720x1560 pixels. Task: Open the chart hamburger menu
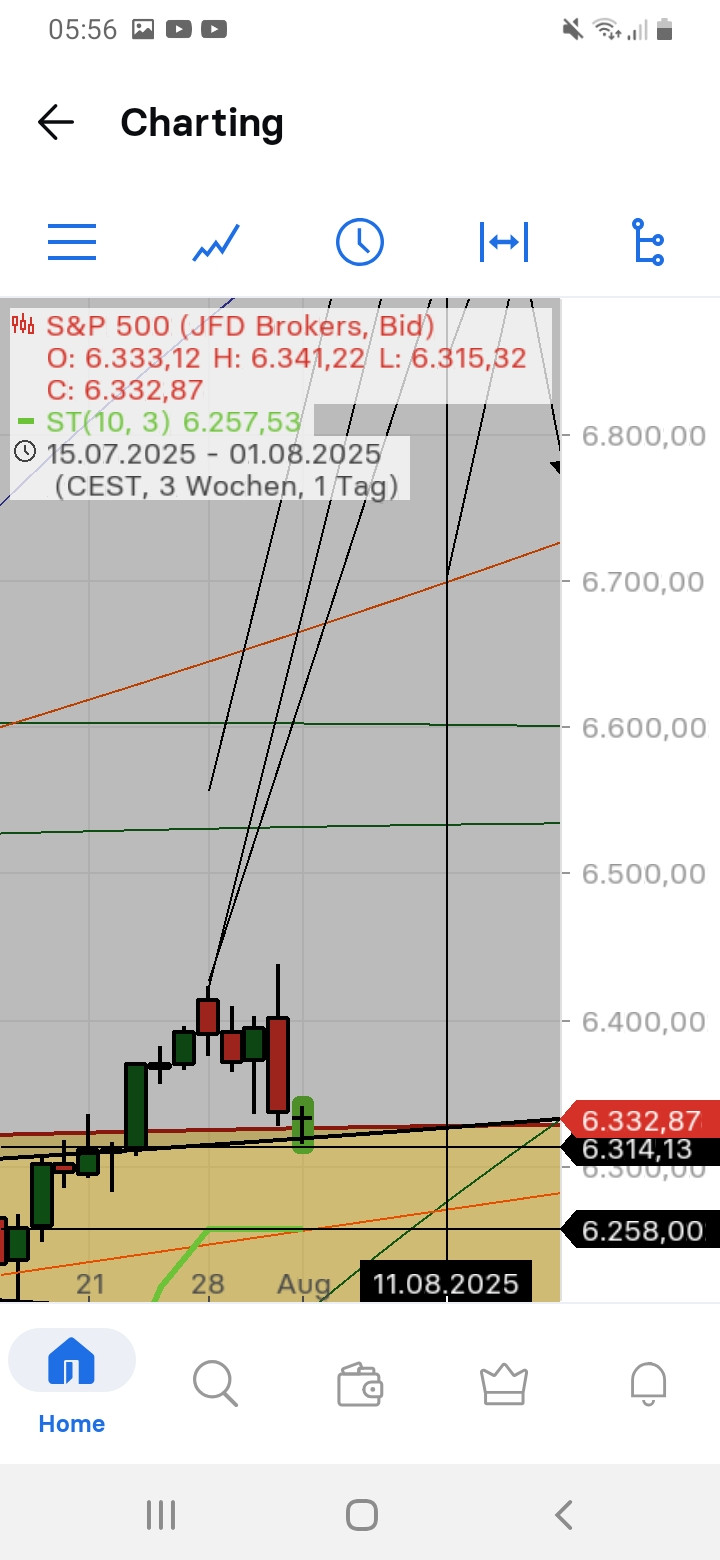[72, 242]
